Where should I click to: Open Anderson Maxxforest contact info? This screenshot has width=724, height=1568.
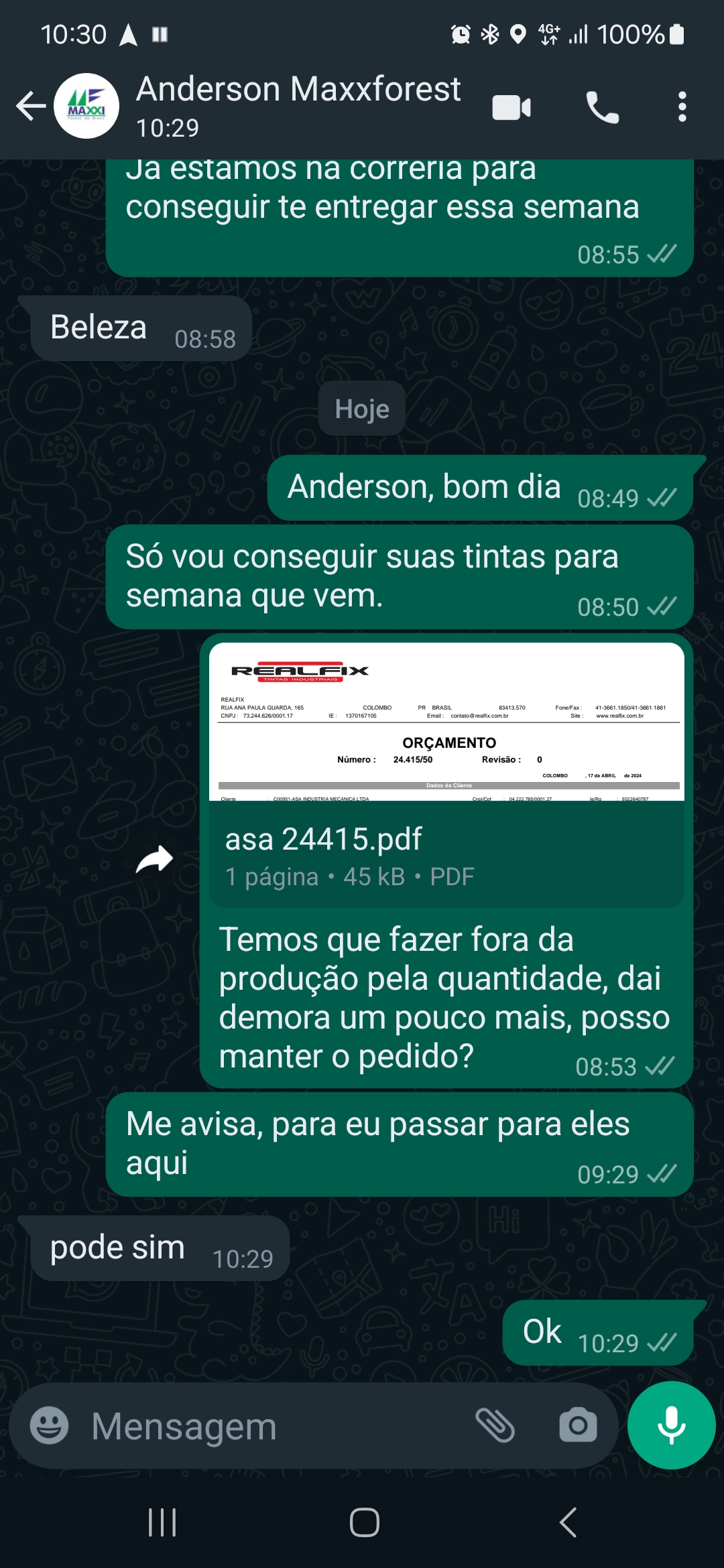pyautogui.click(x=298, y=106)
